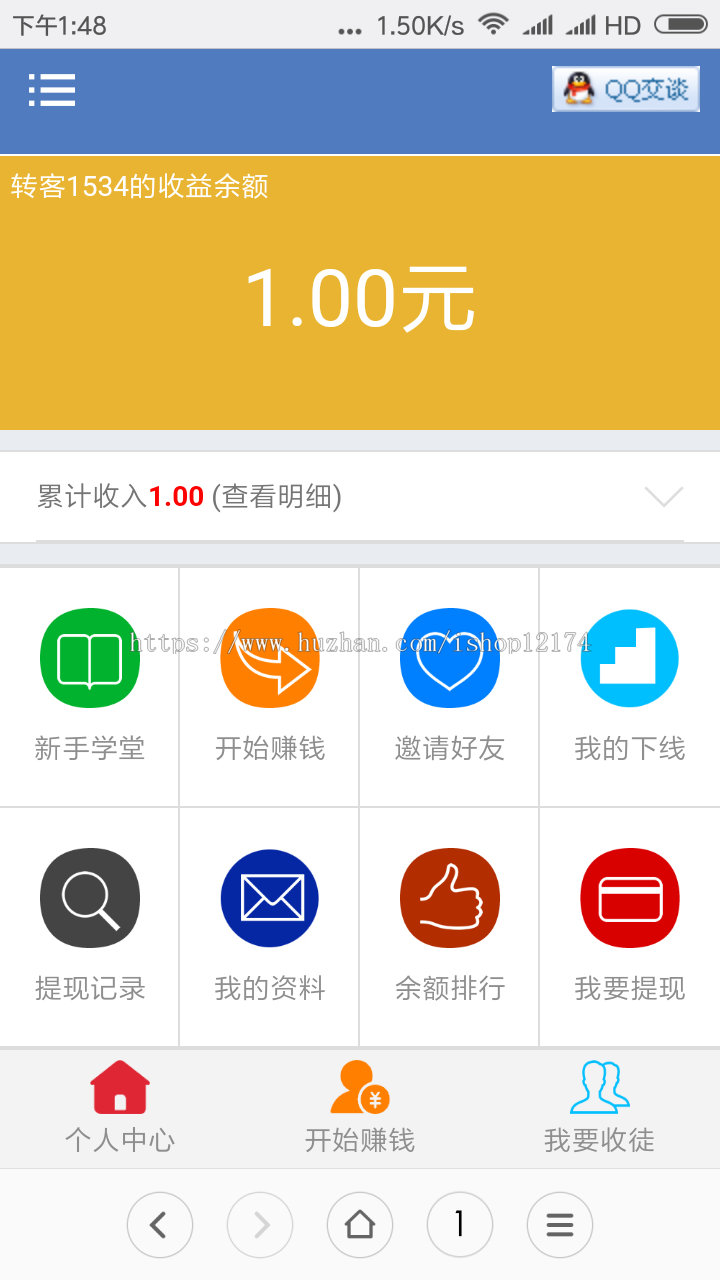View 余额排行 thumbs-up ranking icon
The image size is (720, 1280).
coord(449,898)
